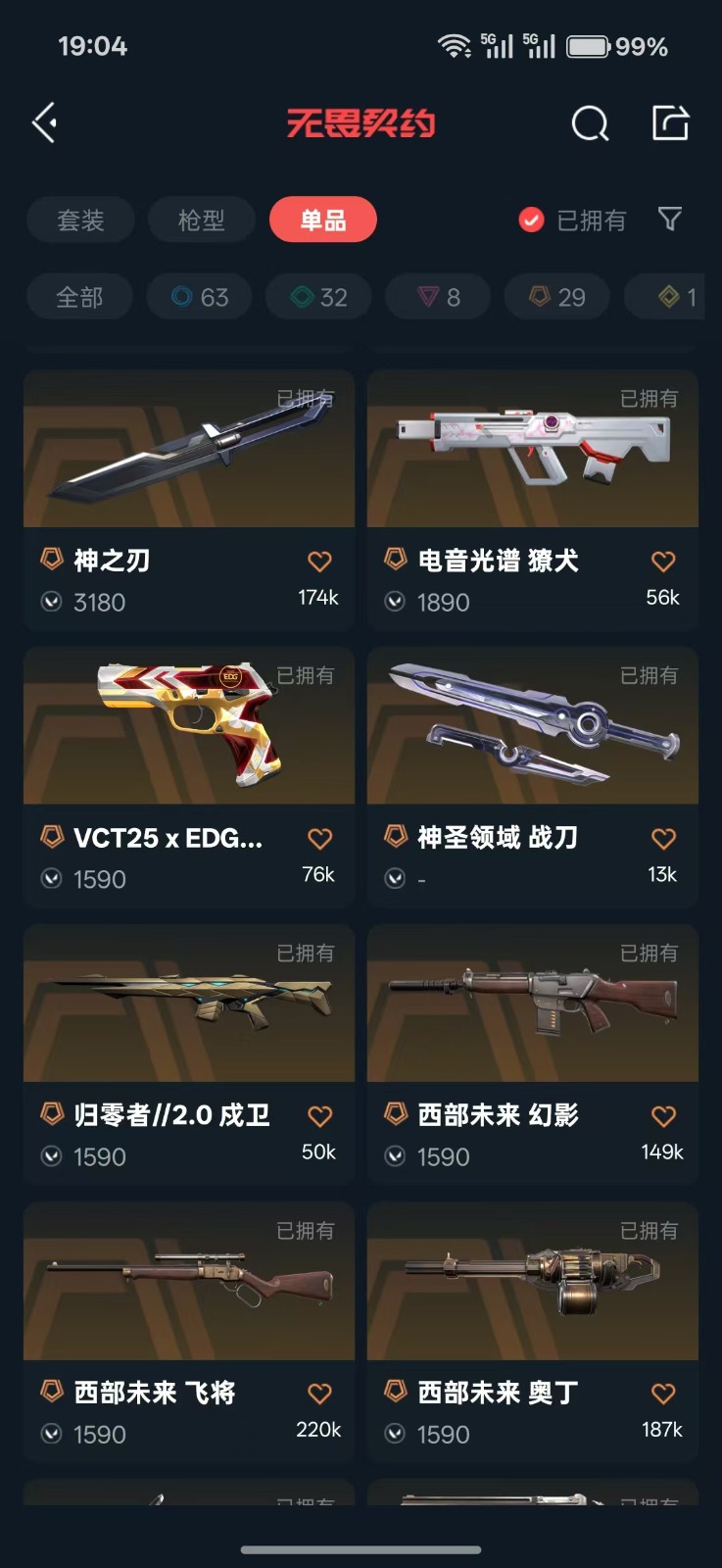This screenshot has height=1568, width=722.
Task: Open the 神之刃 skin card
Action: tap(189, 499)
